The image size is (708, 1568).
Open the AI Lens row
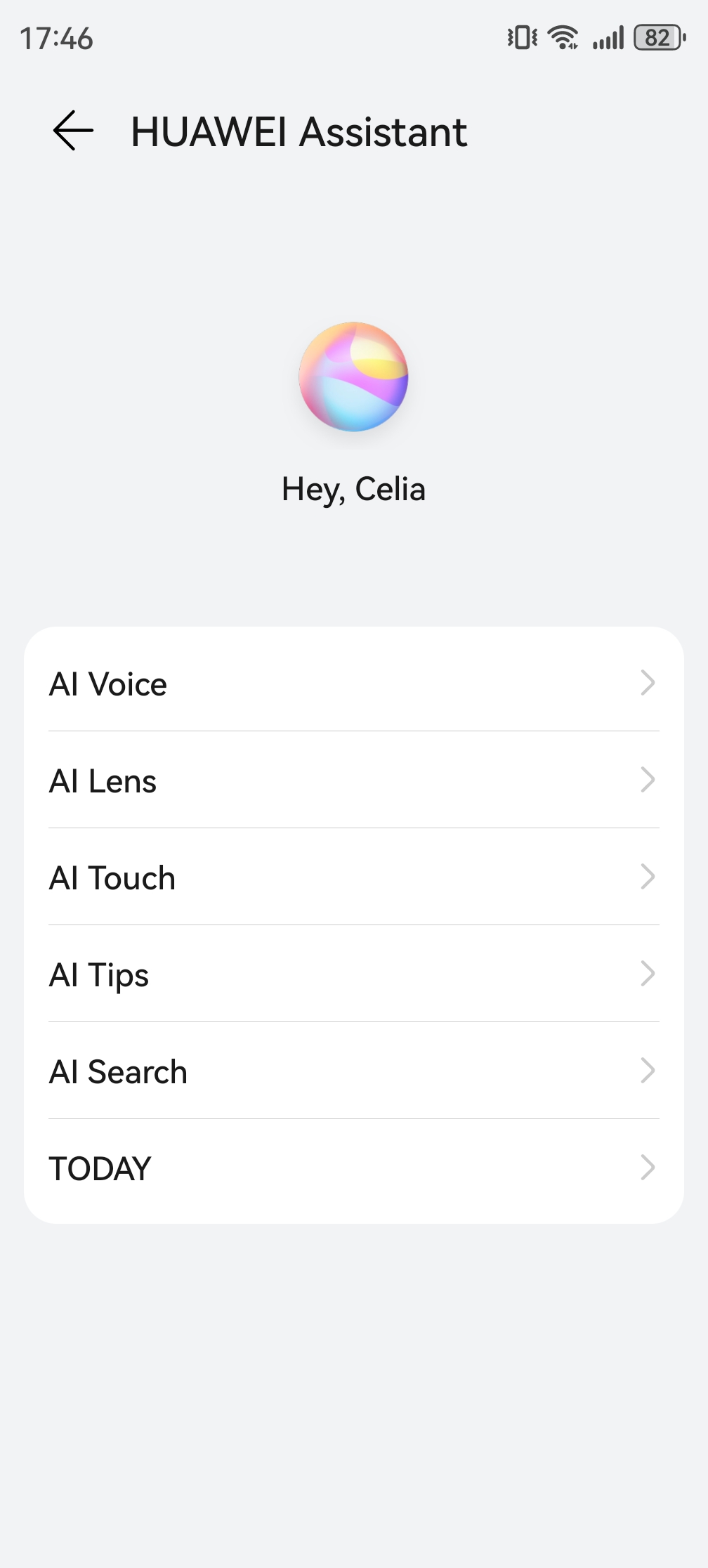click(353, 780)
